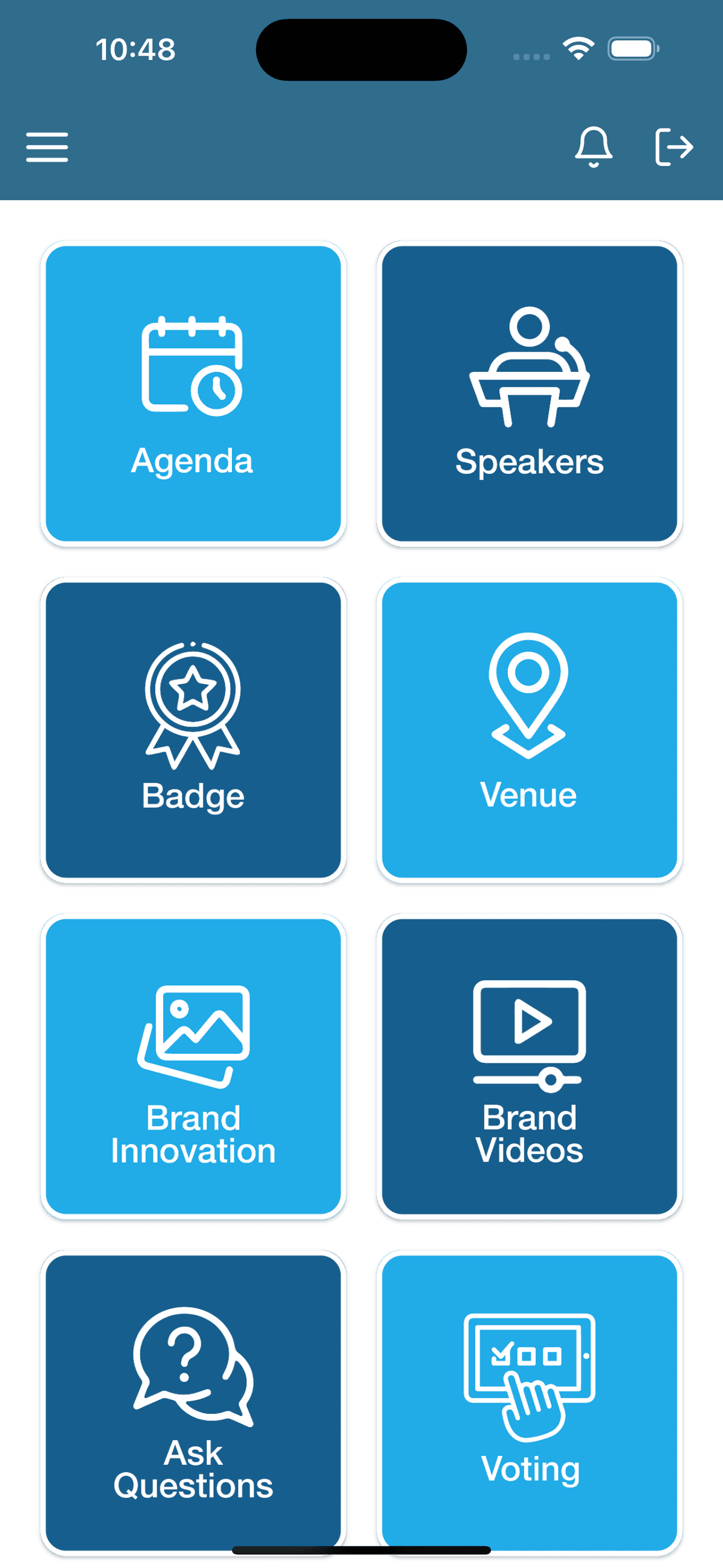Open the hamburger drawer menu

(x=47, y=147)
